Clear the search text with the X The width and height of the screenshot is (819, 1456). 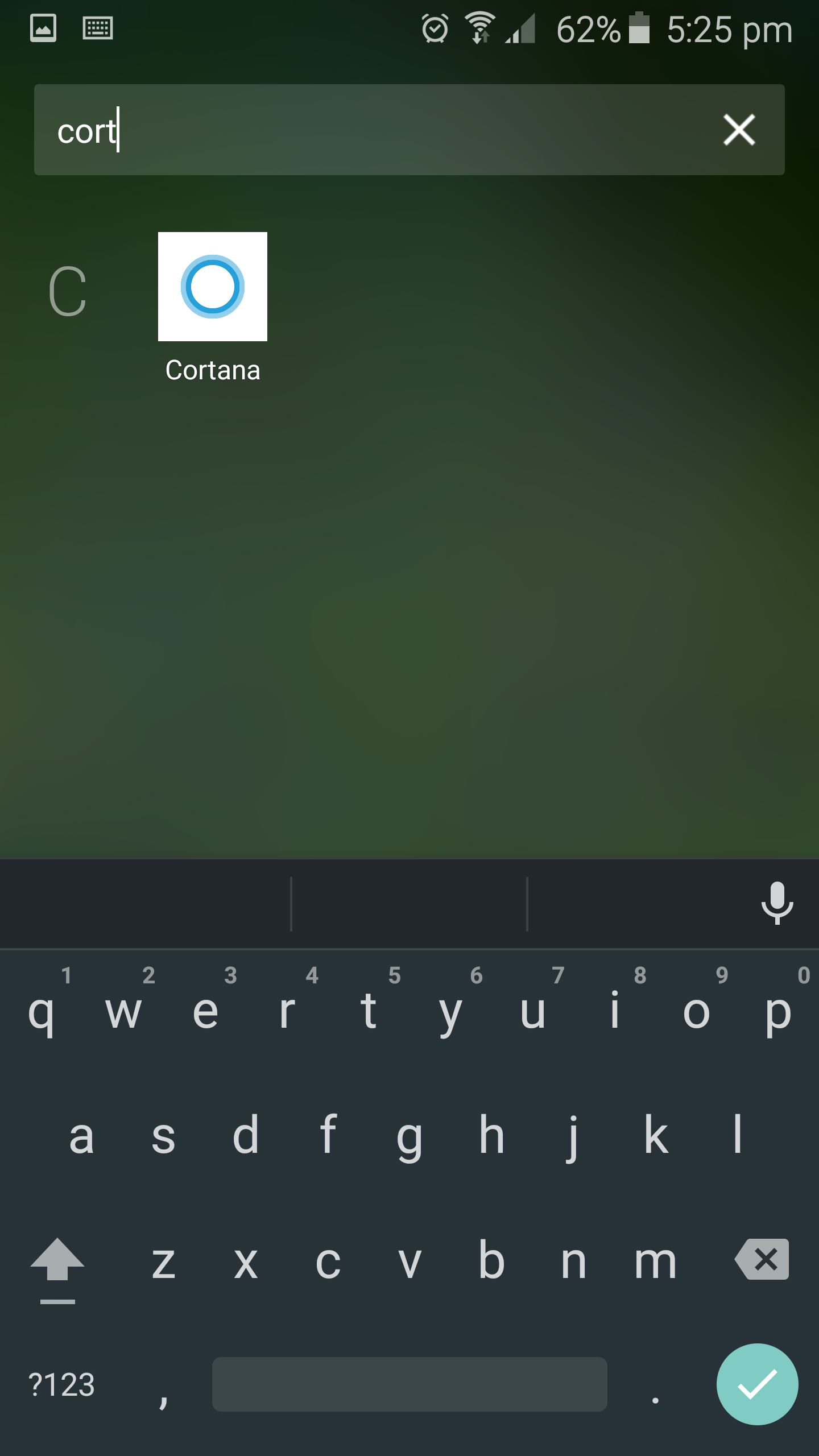point(739,130)
